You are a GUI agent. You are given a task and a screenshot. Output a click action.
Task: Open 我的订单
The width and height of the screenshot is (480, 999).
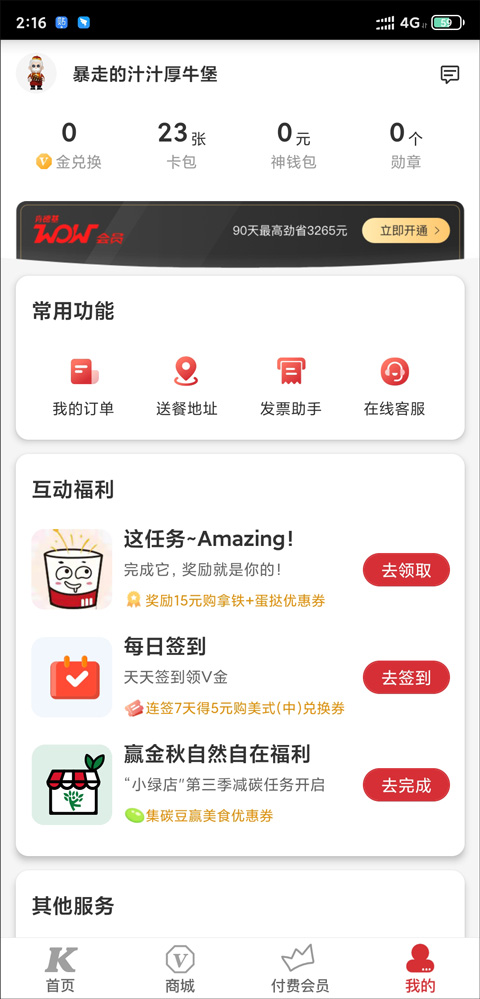tap(84, 387)
